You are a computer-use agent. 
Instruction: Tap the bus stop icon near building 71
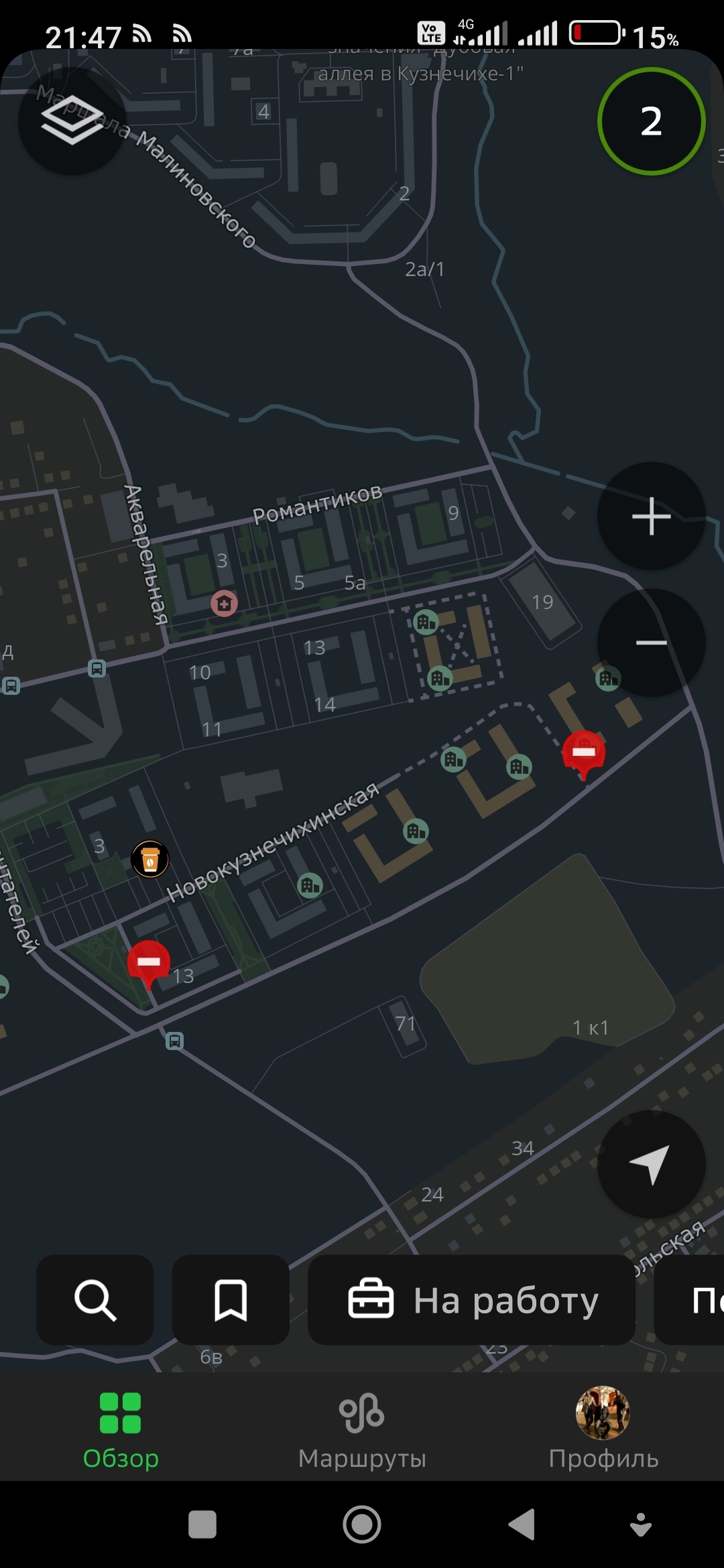click(x=174, y=1041)
